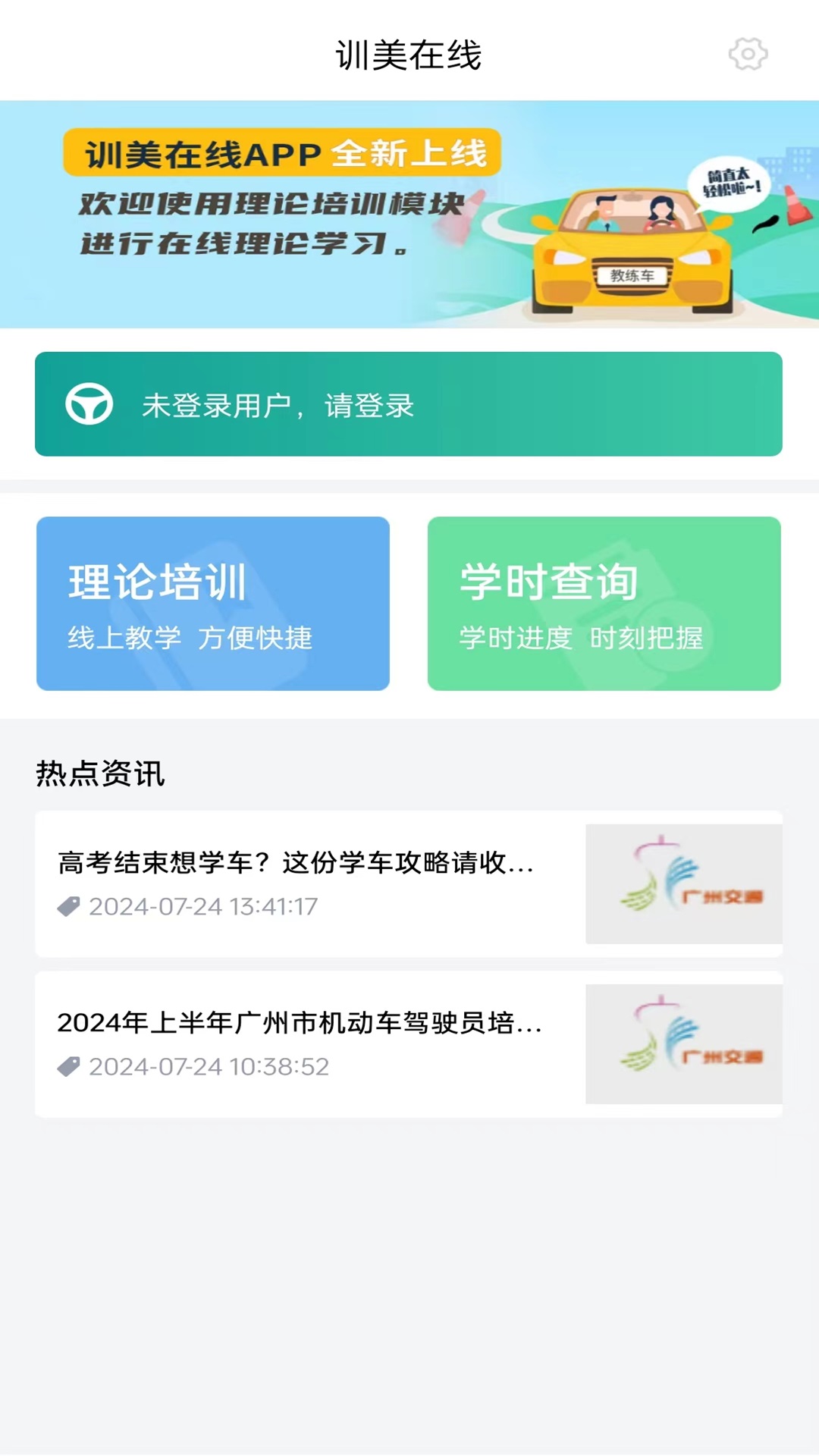Click the tag icon beside 2024-07-24 10:38:52
The width and height of the screenshot is (819, 1456).
68,1067
